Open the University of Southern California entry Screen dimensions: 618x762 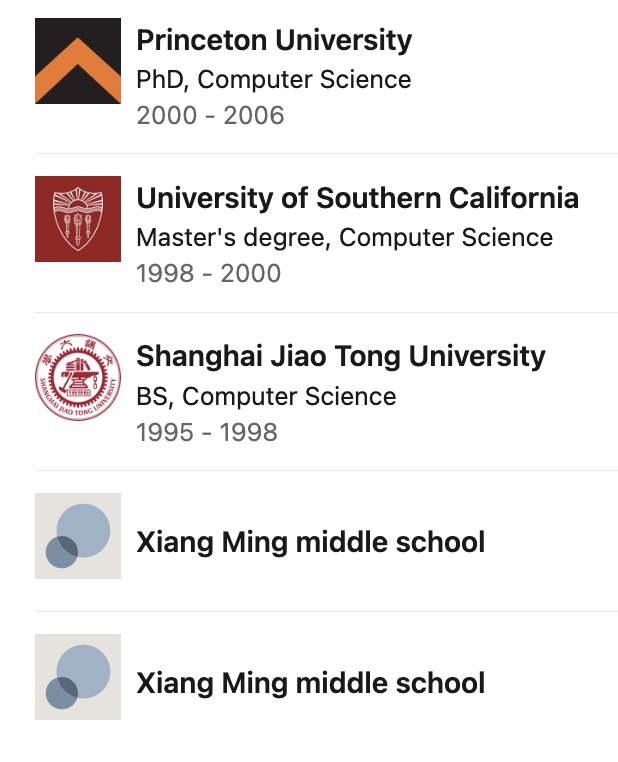coord(357,198)
